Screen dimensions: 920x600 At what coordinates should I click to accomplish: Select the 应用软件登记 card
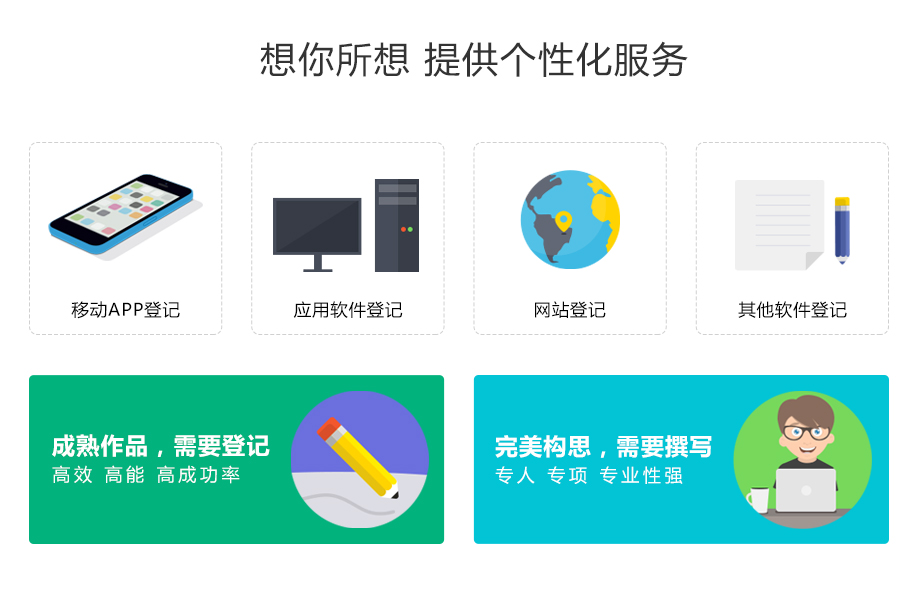pos(347,238)
